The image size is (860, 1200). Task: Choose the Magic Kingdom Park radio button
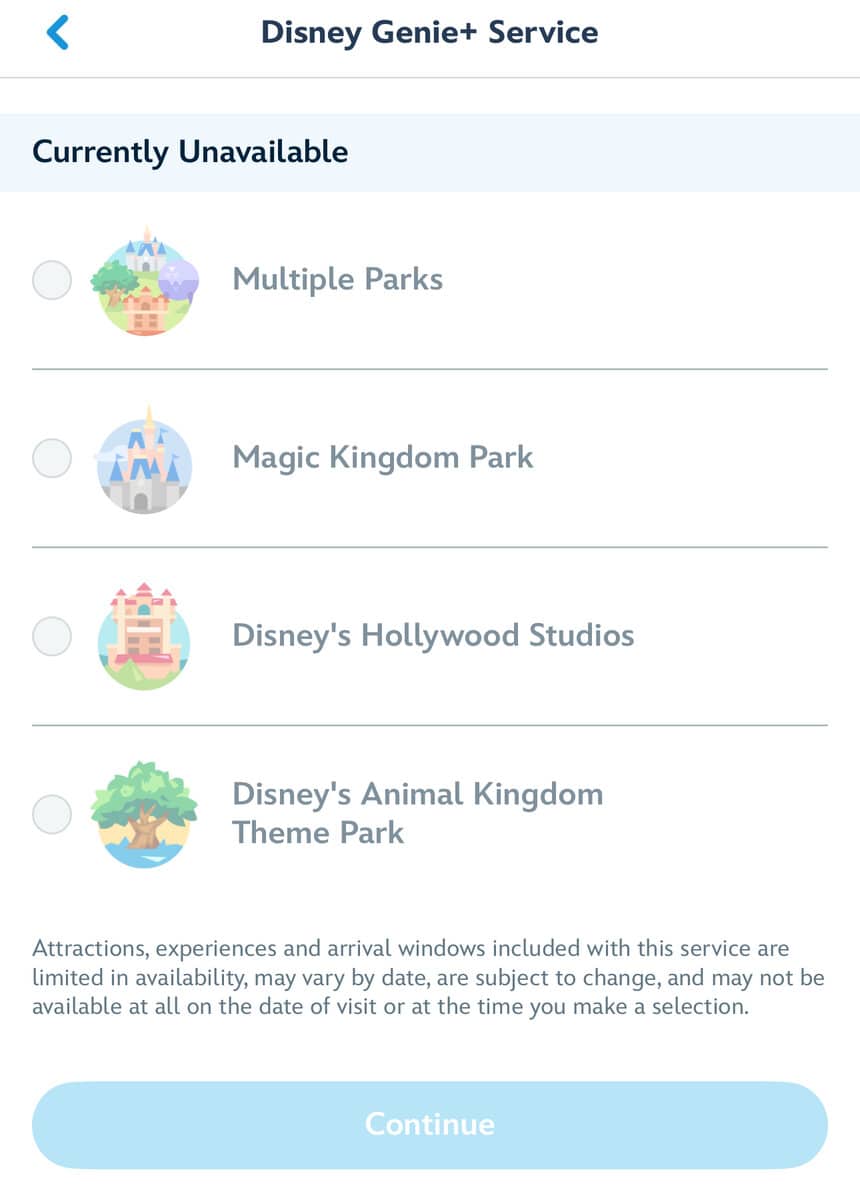52,458
